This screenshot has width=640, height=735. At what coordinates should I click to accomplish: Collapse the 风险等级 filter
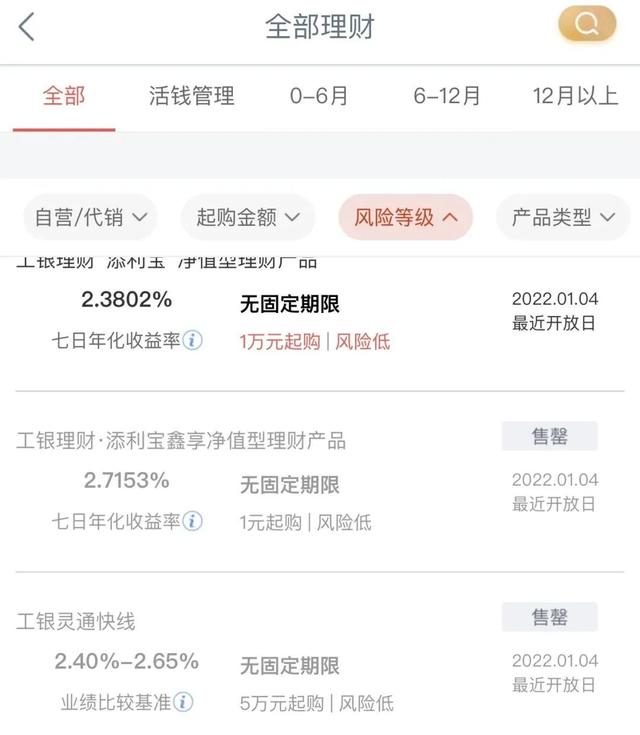pos(405,217)
